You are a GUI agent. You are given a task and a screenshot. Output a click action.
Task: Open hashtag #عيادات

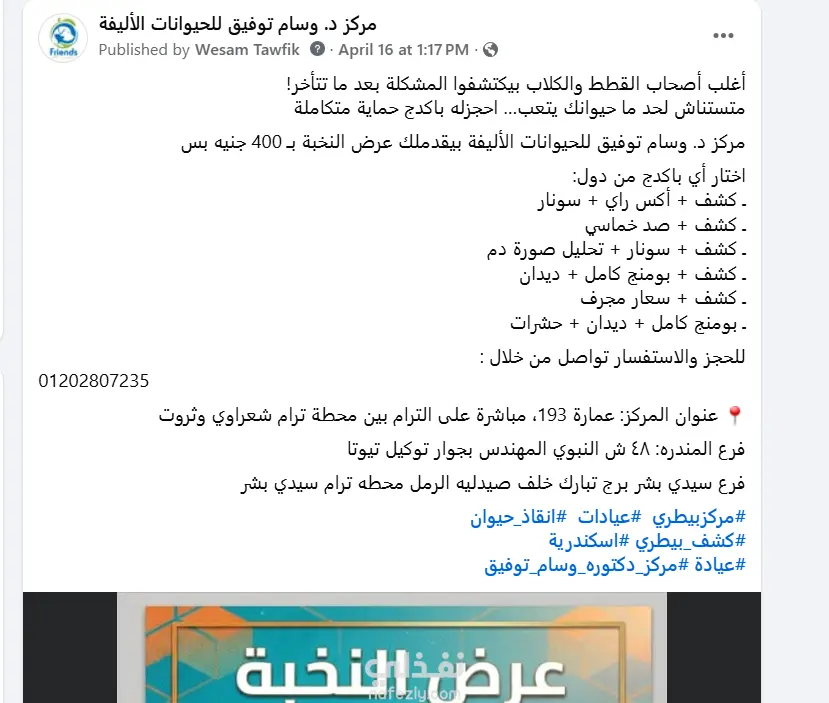609,516
